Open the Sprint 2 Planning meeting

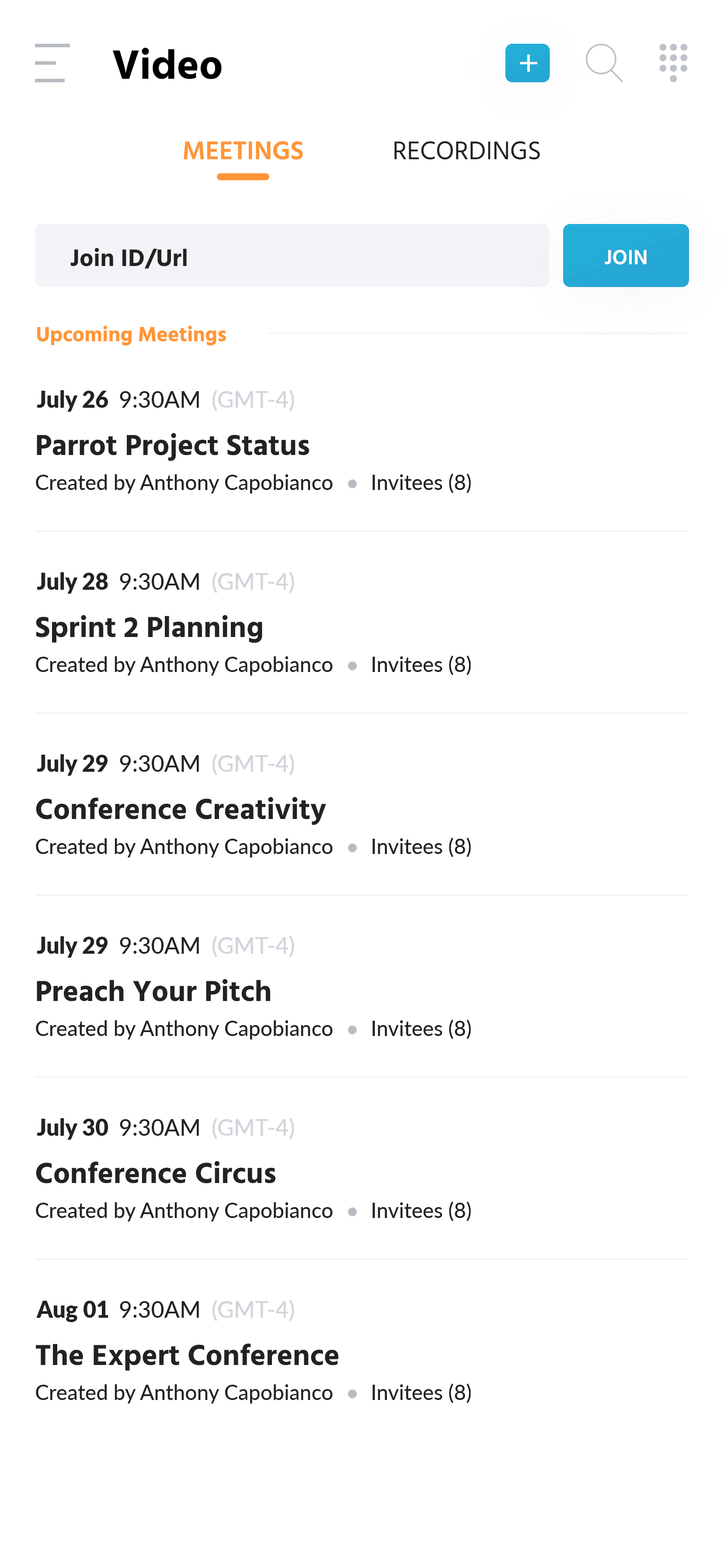[150, 627]
